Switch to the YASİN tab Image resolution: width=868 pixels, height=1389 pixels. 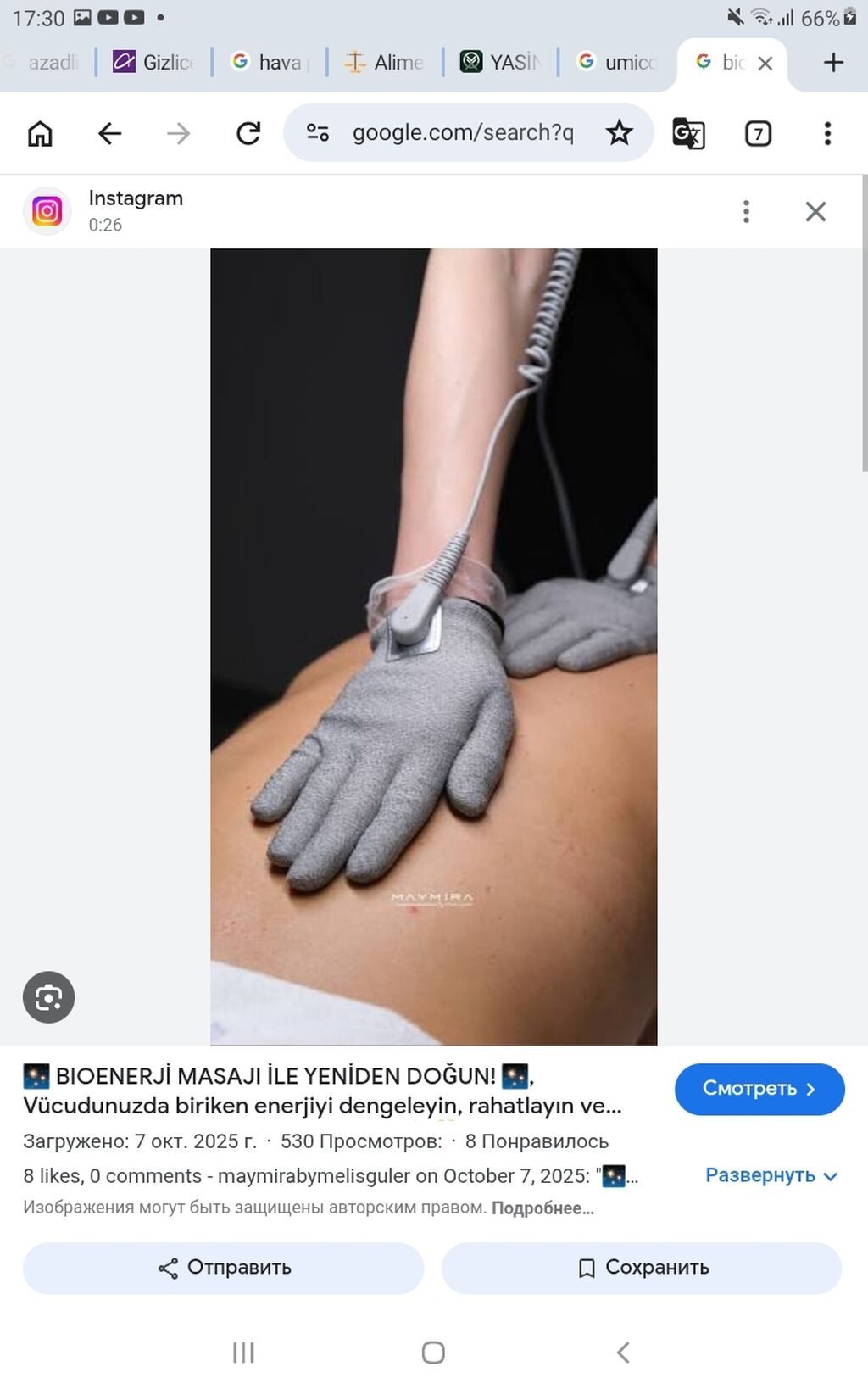[x=501, y=62]
